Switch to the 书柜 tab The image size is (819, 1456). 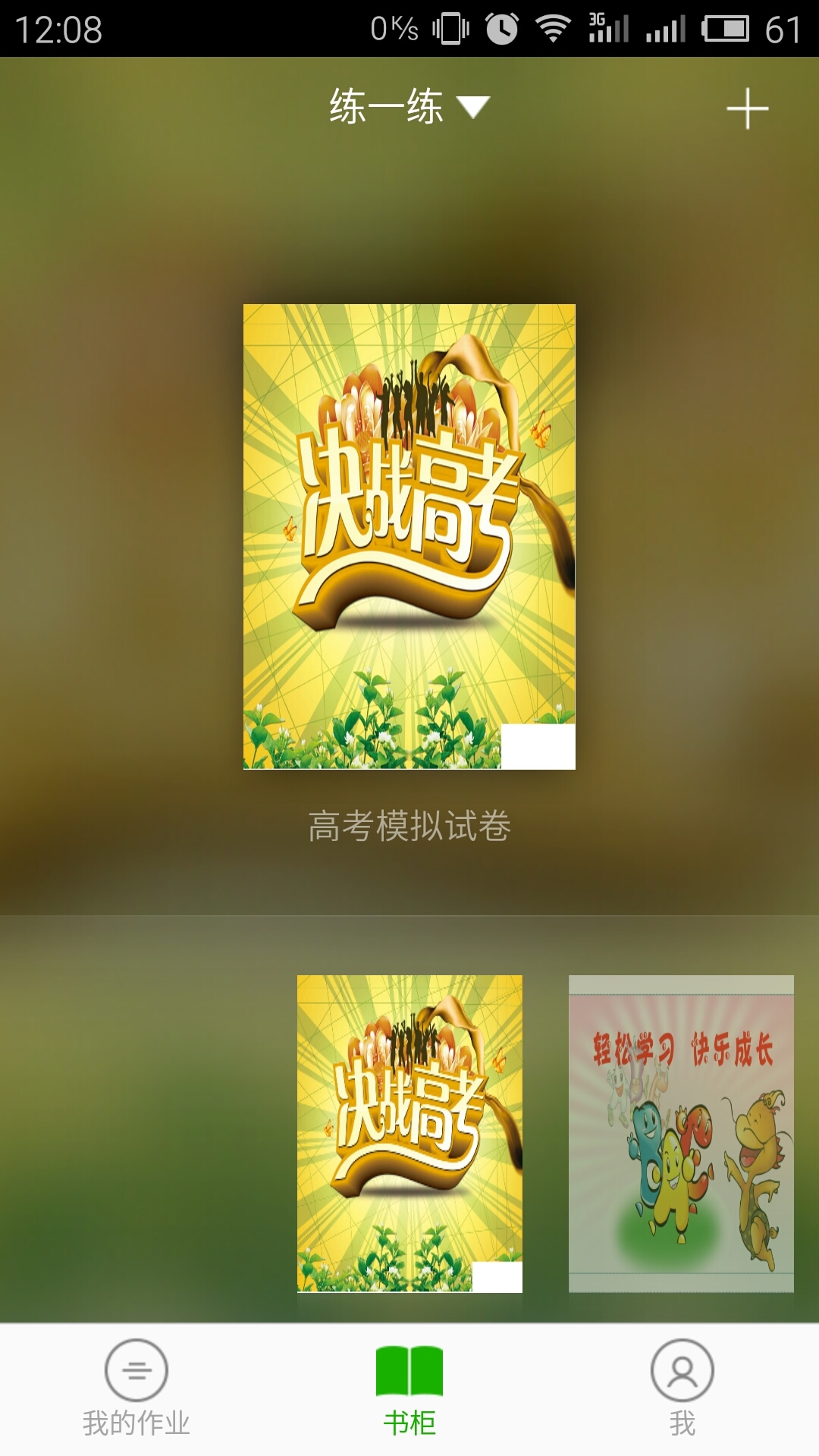click(x=409, y=1389)
